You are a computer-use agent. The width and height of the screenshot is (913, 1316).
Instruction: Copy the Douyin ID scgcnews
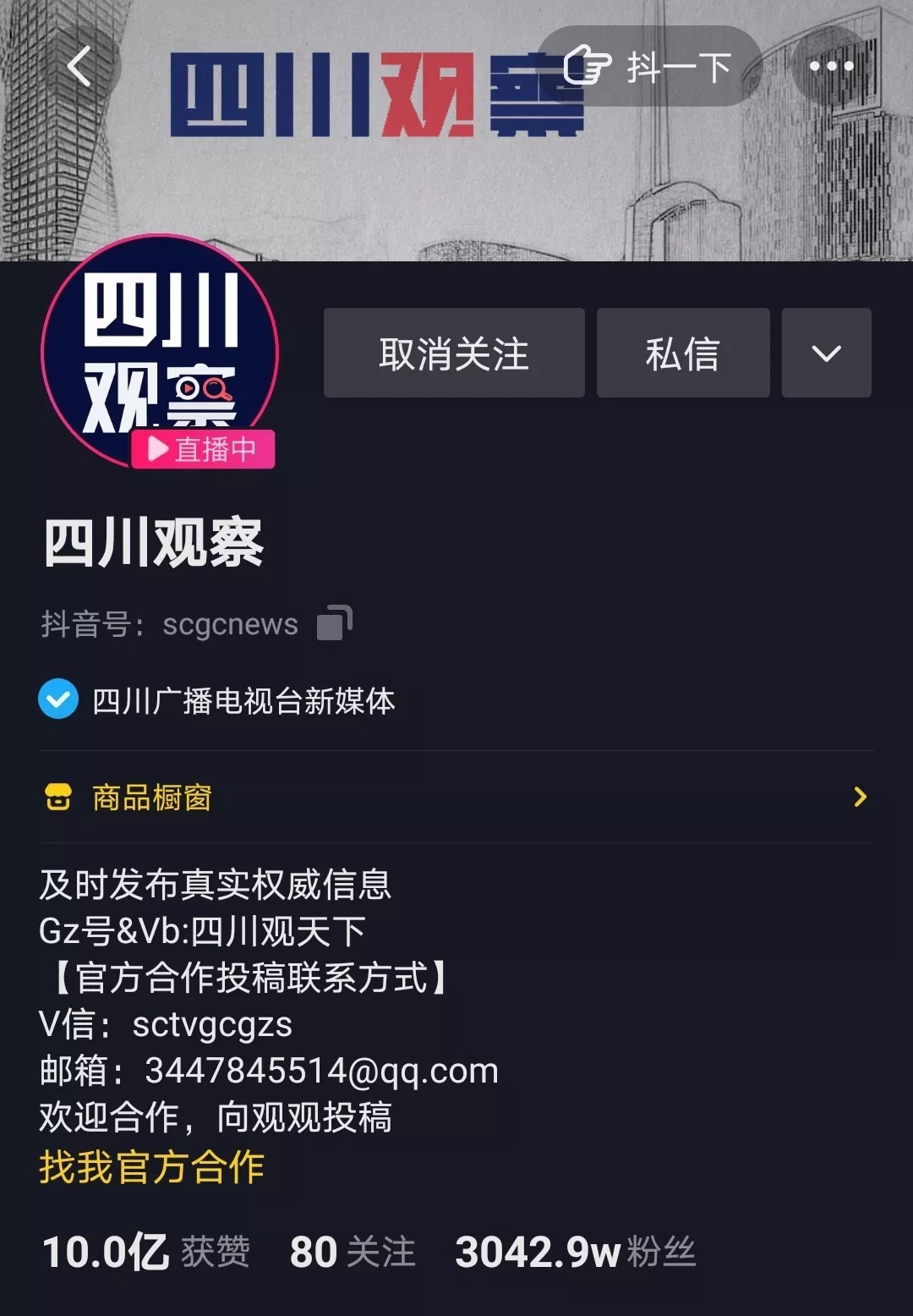click(x=334, y=624)
